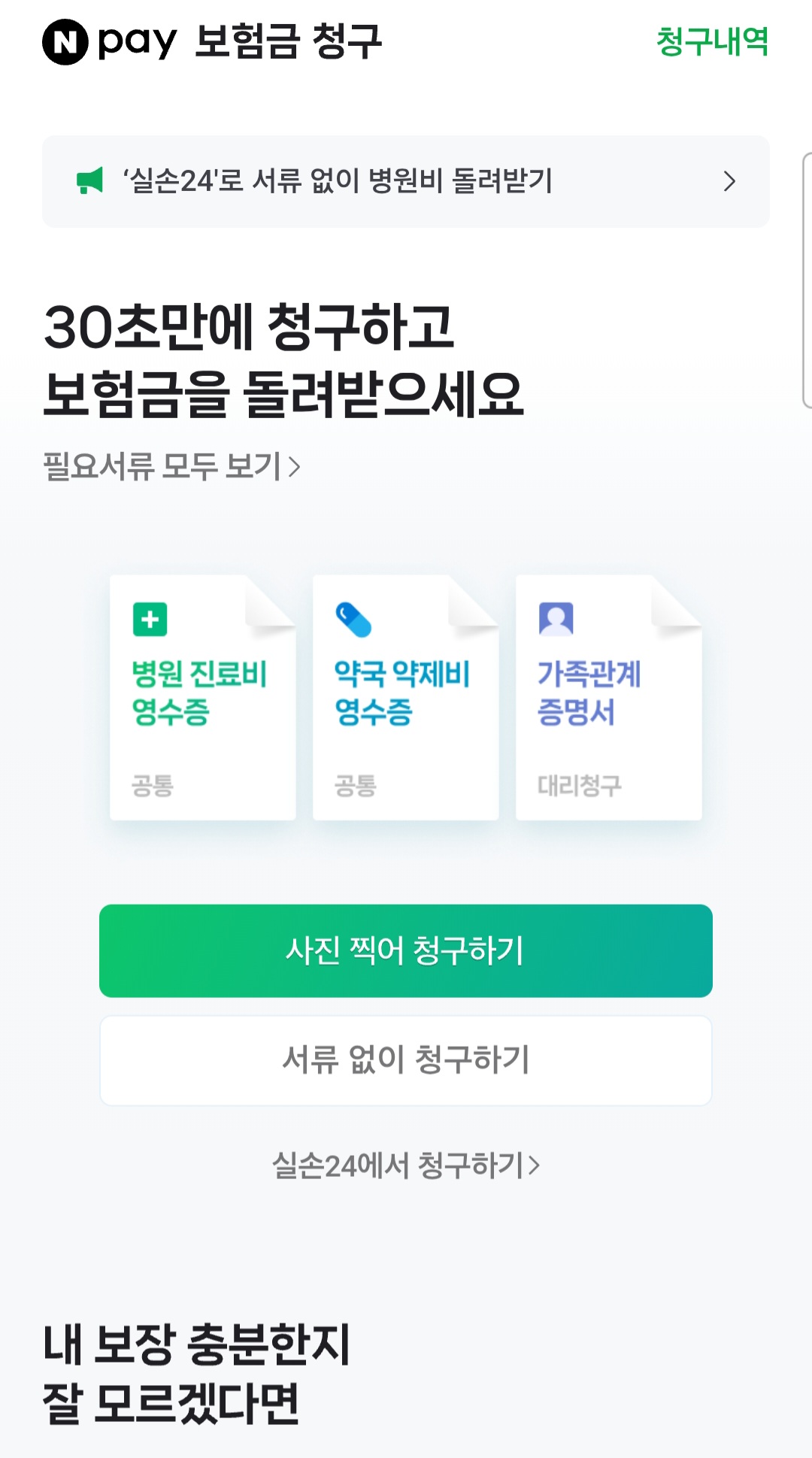The height and width of the screenshot is (1458, 812).
Task: Select 서류 없이 청구하기 button
Action: click(x=406, y=1060)
